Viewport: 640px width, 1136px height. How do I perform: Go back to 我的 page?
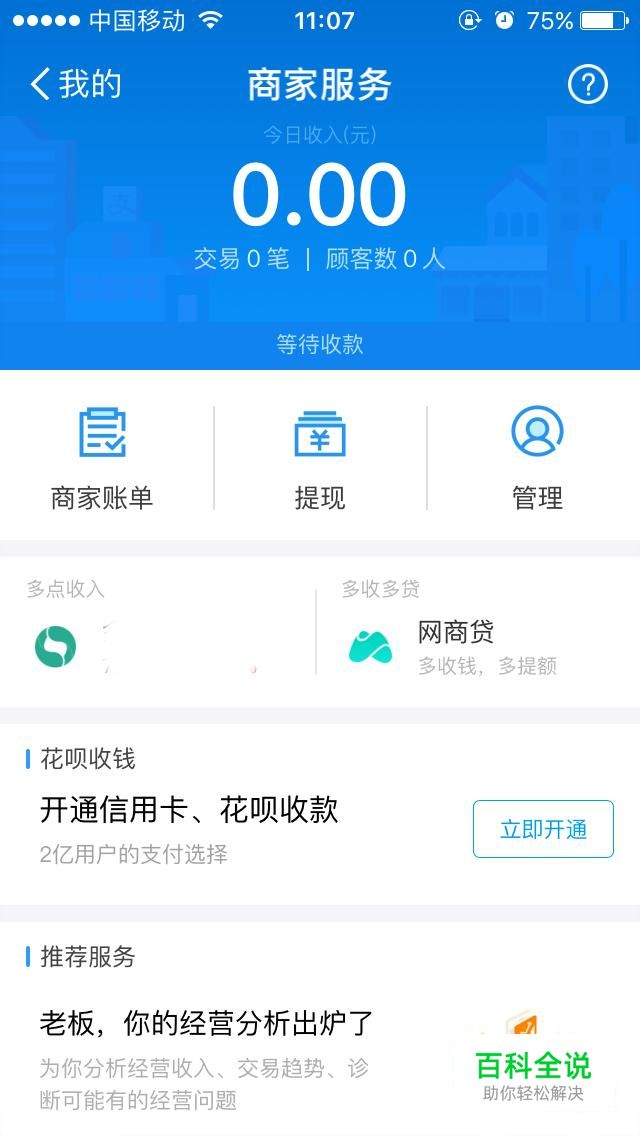coord(75,84)
